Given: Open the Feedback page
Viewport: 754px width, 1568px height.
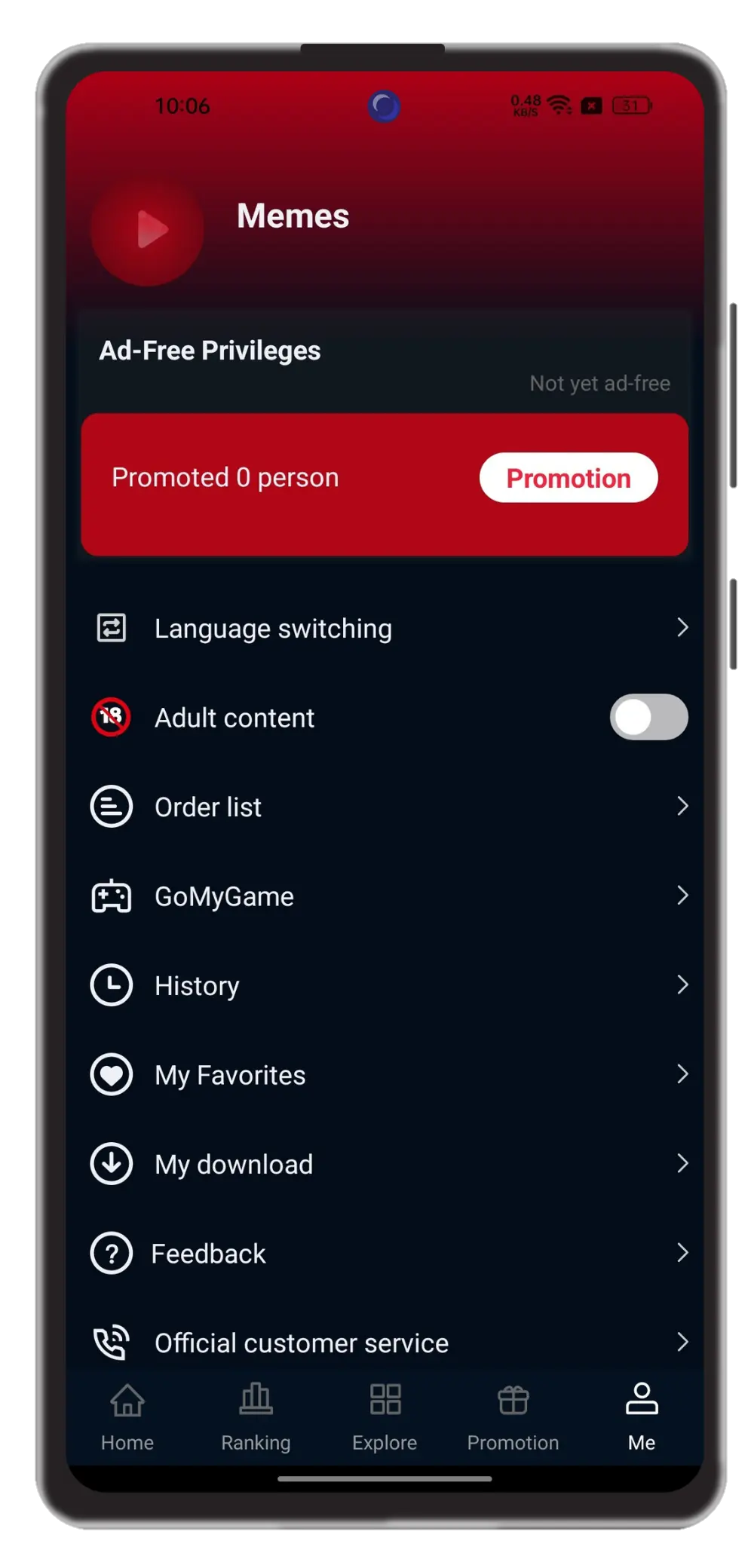Looking at the screenshot, I should (385, 1254).
